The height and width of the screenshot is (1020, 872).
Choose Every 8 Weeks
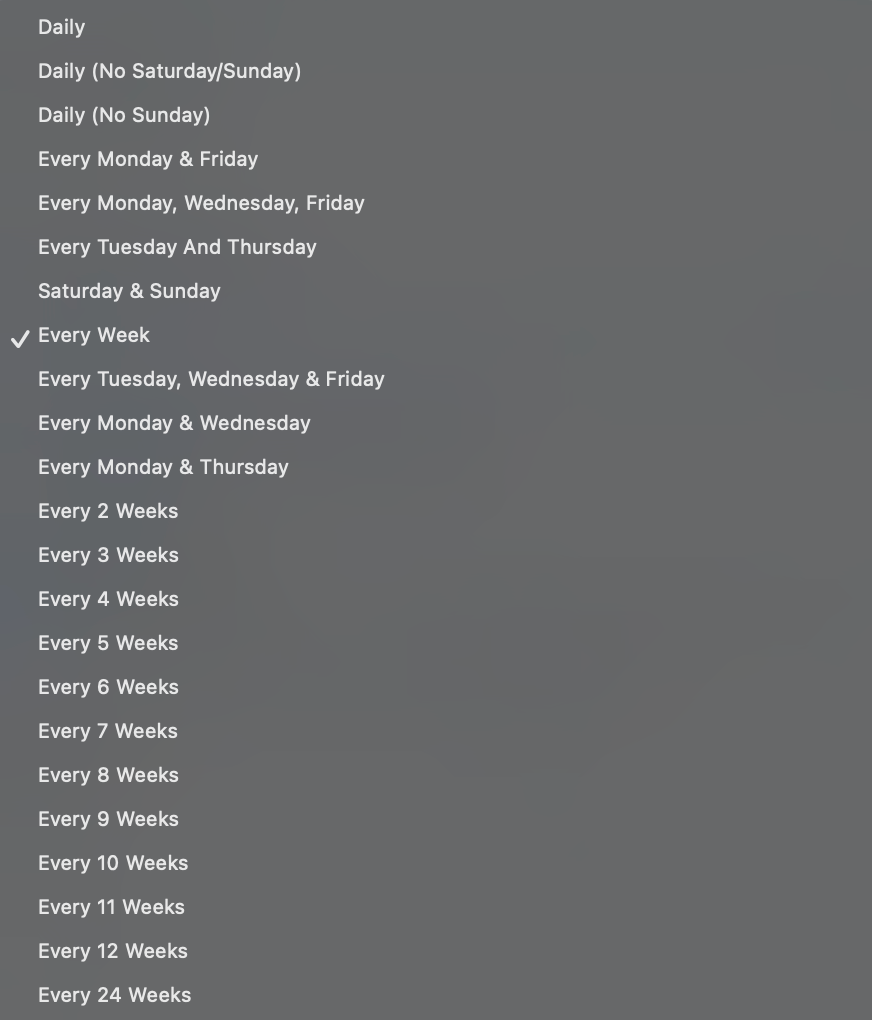click(108, 775)
